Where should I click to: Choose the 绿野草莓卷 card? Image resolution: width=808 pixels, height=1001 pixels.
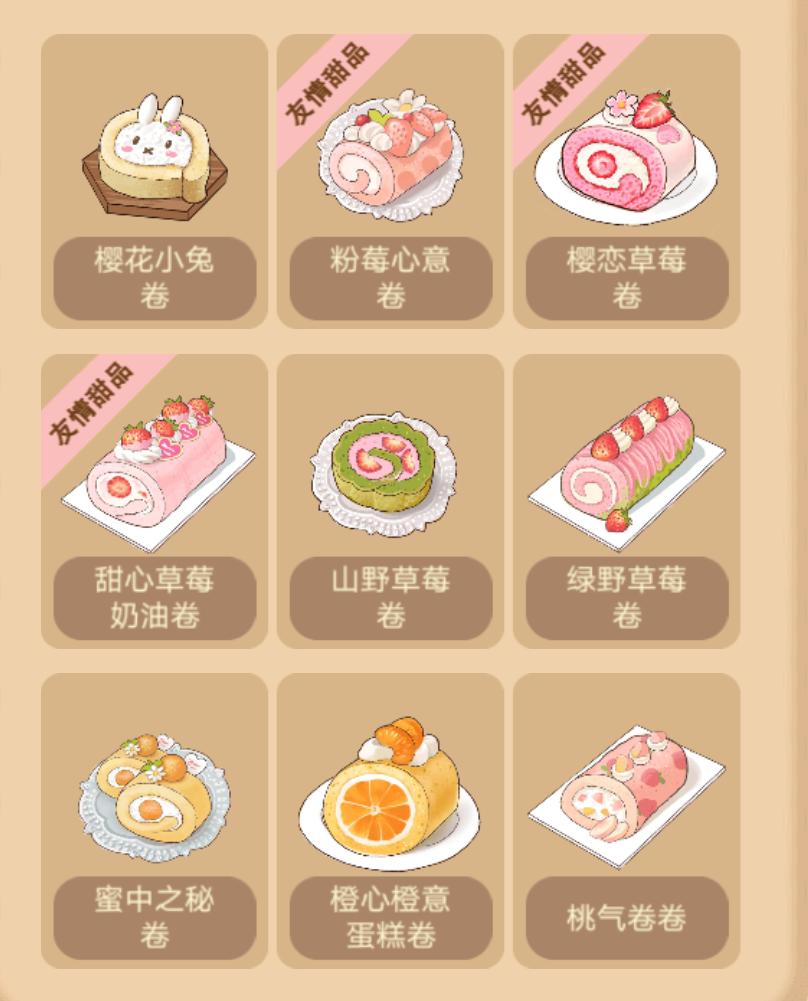[626, 502]
